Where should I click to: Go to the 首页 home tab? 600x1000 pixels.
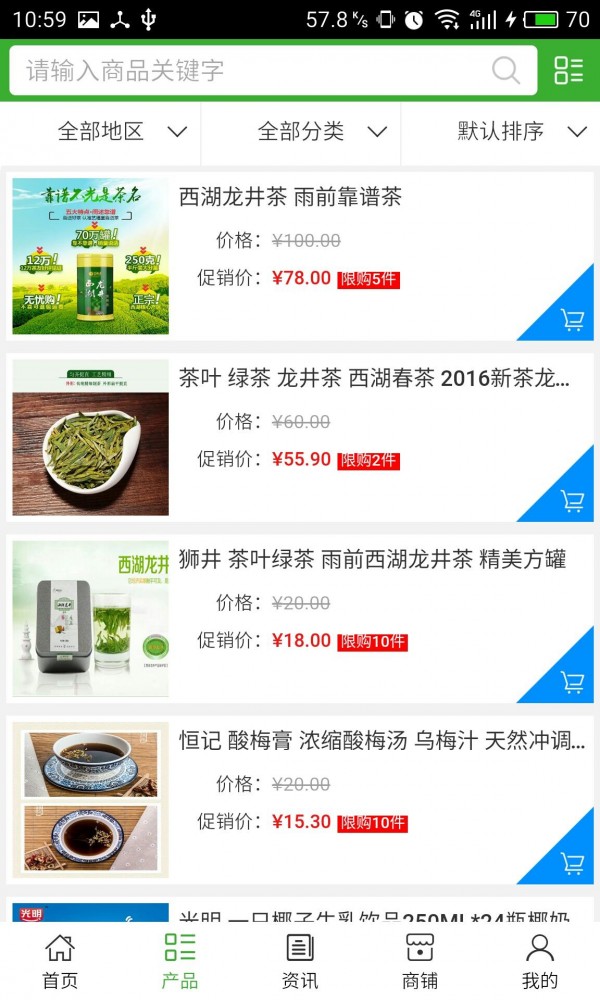[60, 961]
